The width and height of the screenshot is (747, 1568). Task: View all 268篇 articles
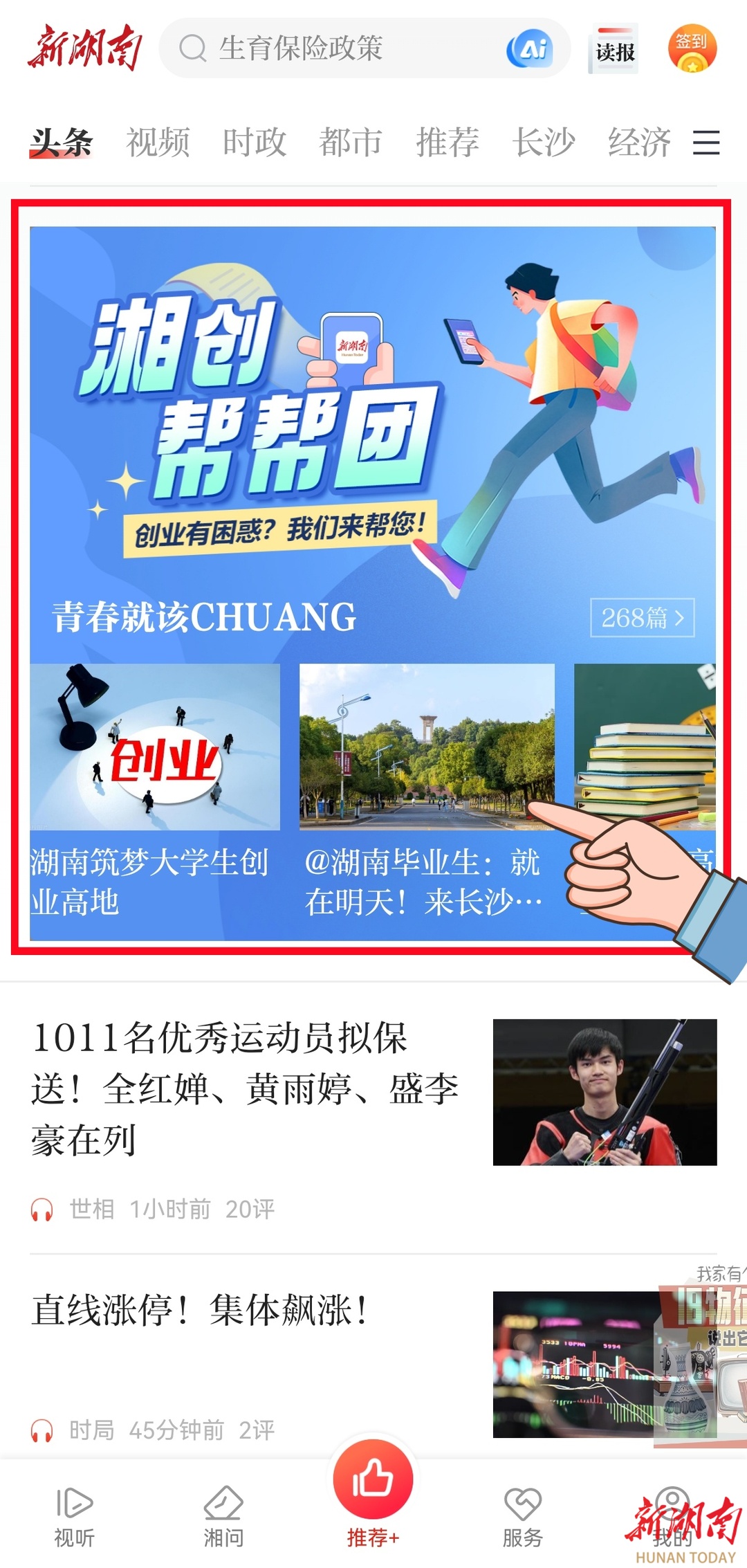[642, 617]
